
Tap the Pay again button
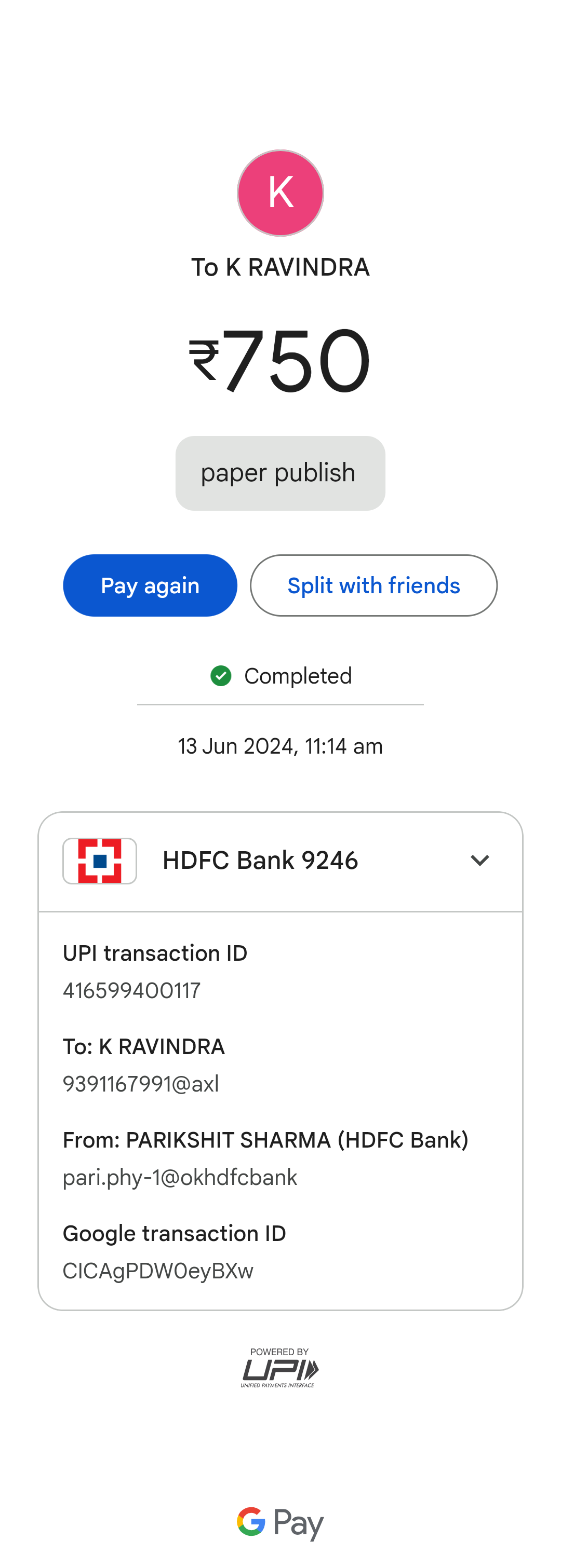pyautogui.click(x=150, y=585)
